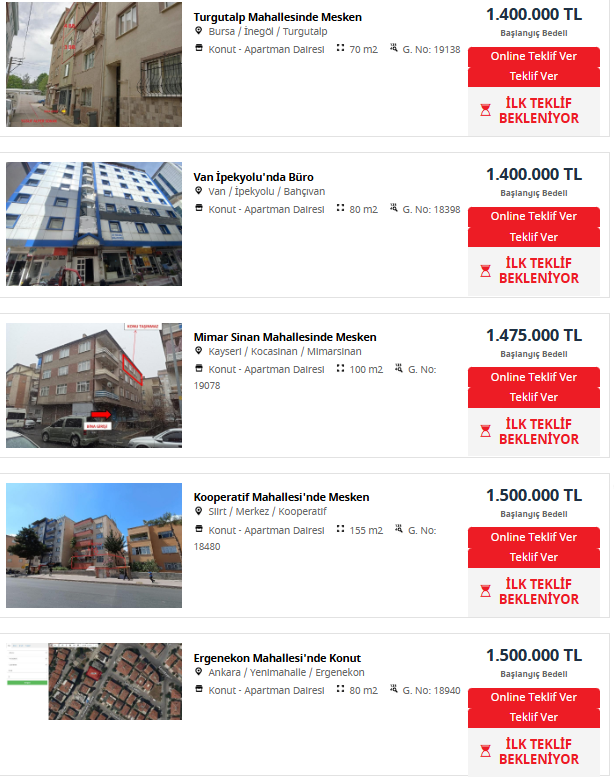Tap Teklif Ver for Turgutalp Mahallesinde Mesken
Screen dimensions: 614x780
533,76
